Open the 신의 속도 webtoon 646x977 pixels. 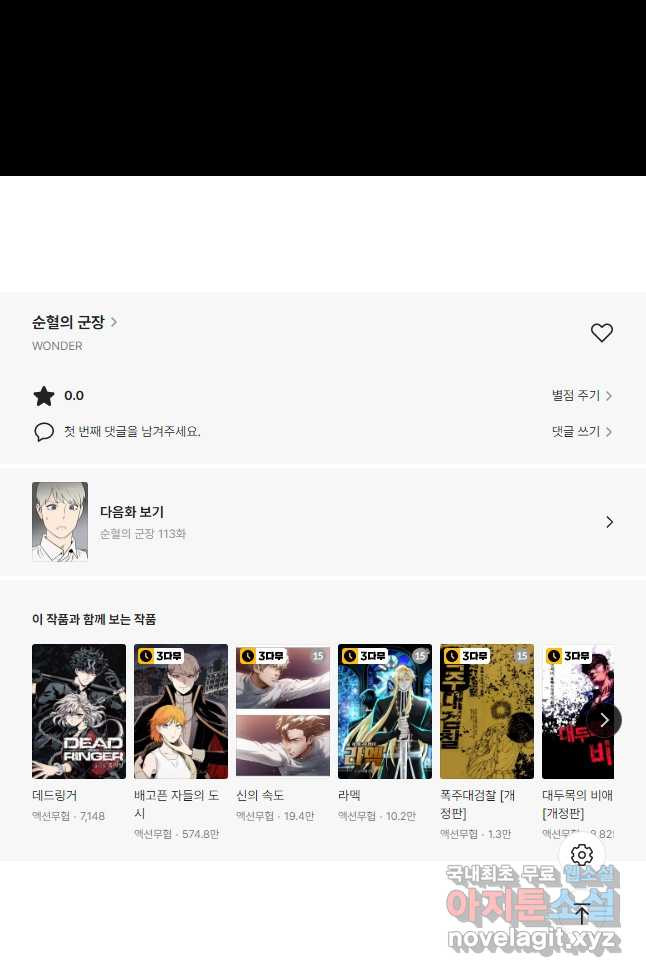click(x=283, y=711)
